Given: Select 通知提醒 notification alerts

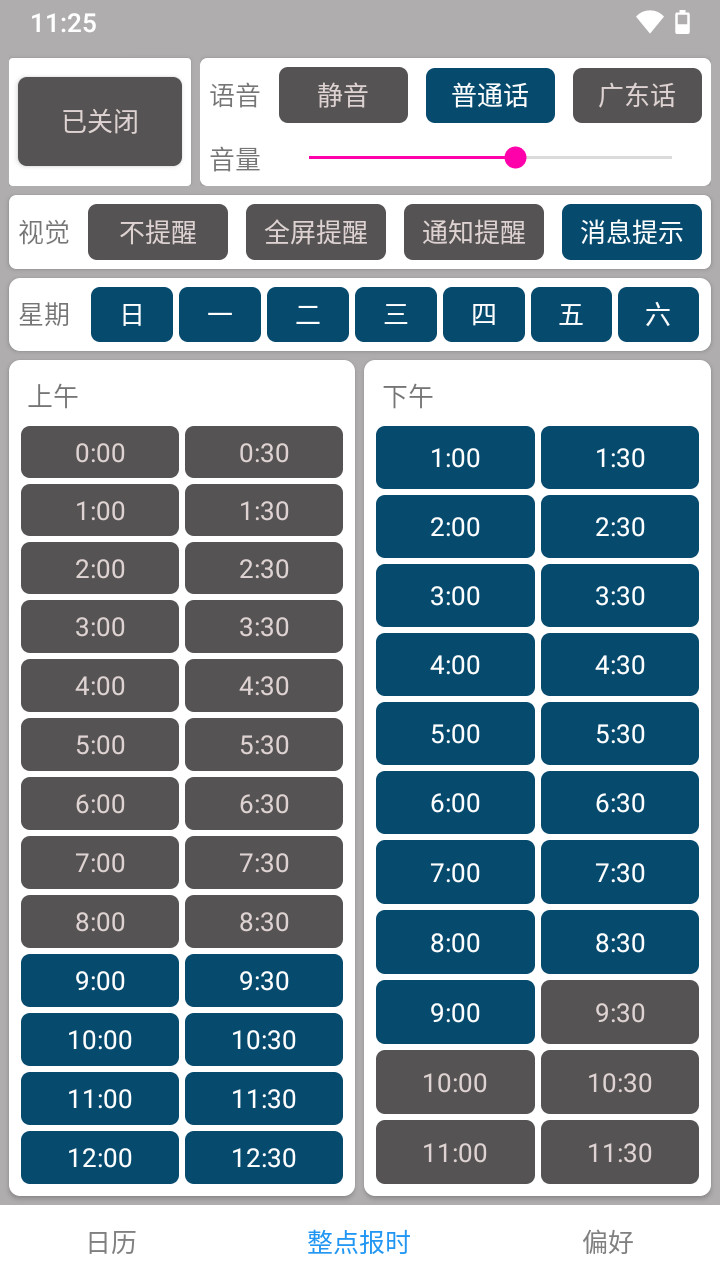Looking at the screenshot, I should click(473, 232).
